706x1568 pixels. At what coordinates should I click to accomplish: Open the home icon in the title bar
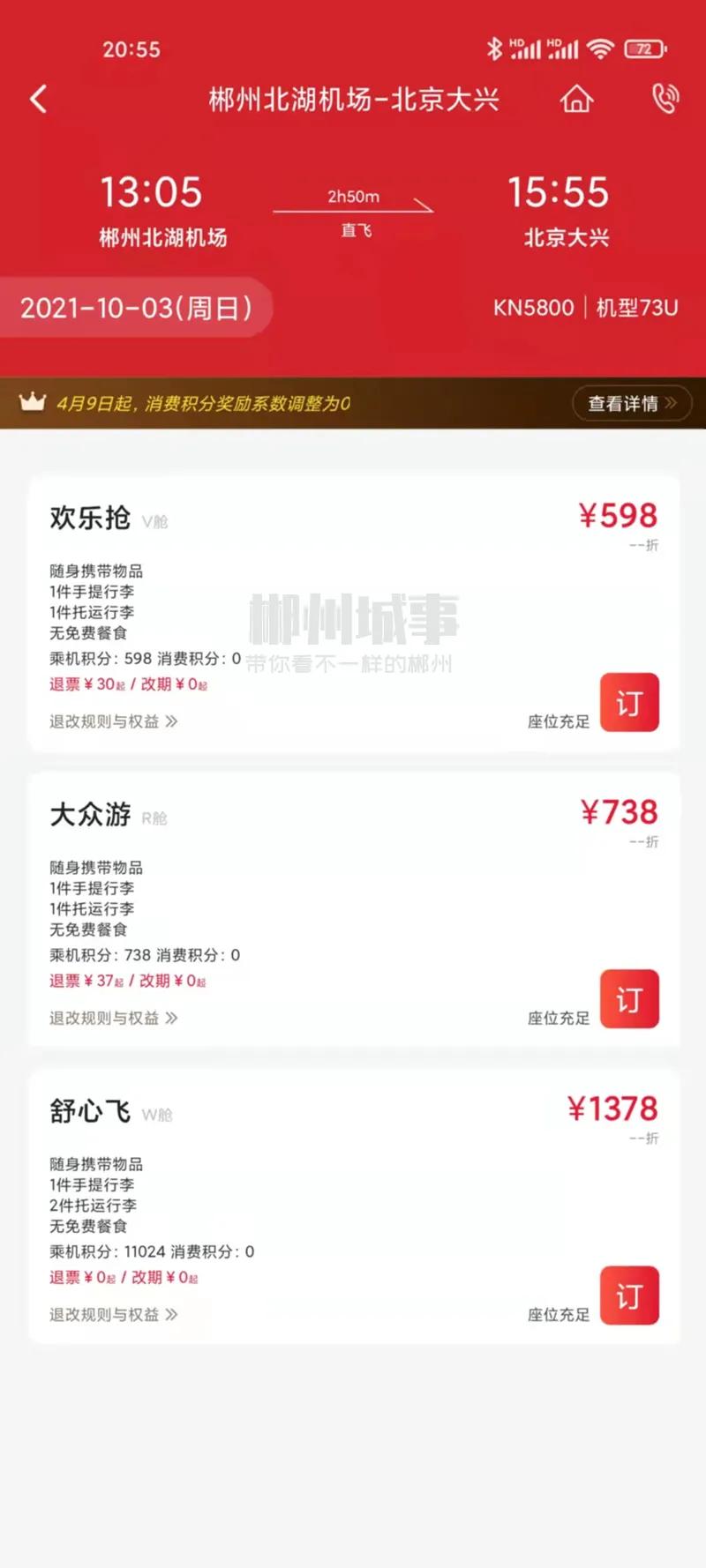coord(576,100)
